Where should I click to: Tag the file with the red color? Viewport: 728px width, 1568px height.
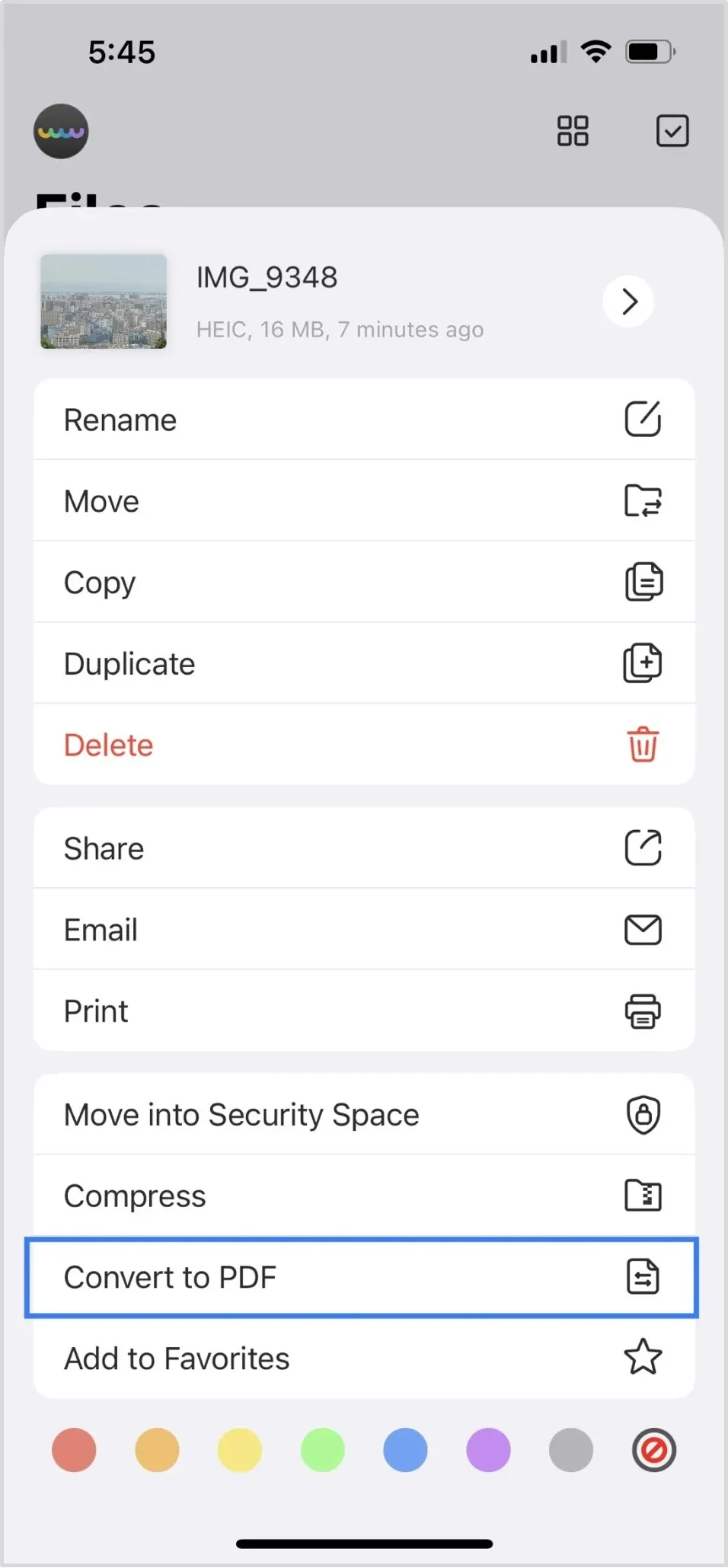(74, 1450)
